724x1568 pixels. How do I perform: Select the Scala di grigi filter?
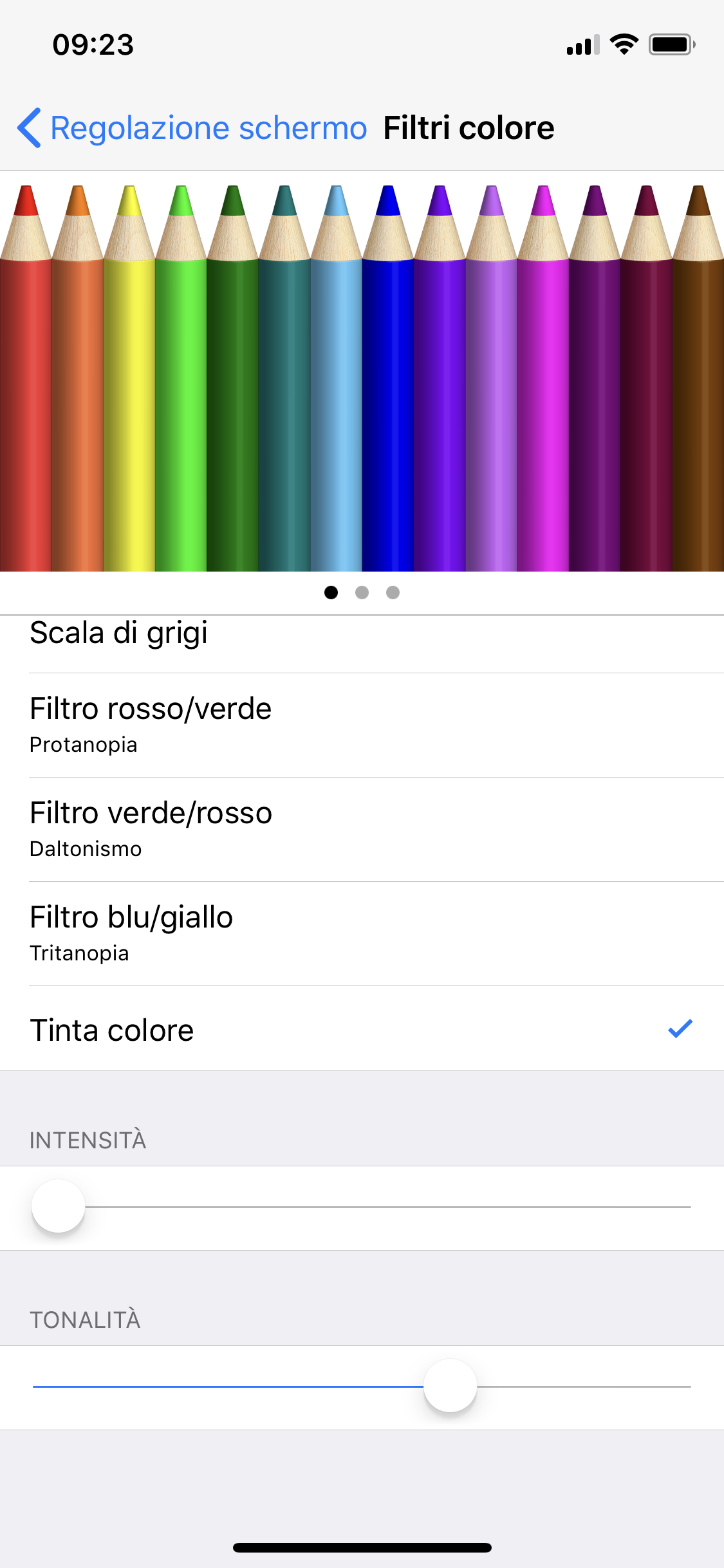360,637
